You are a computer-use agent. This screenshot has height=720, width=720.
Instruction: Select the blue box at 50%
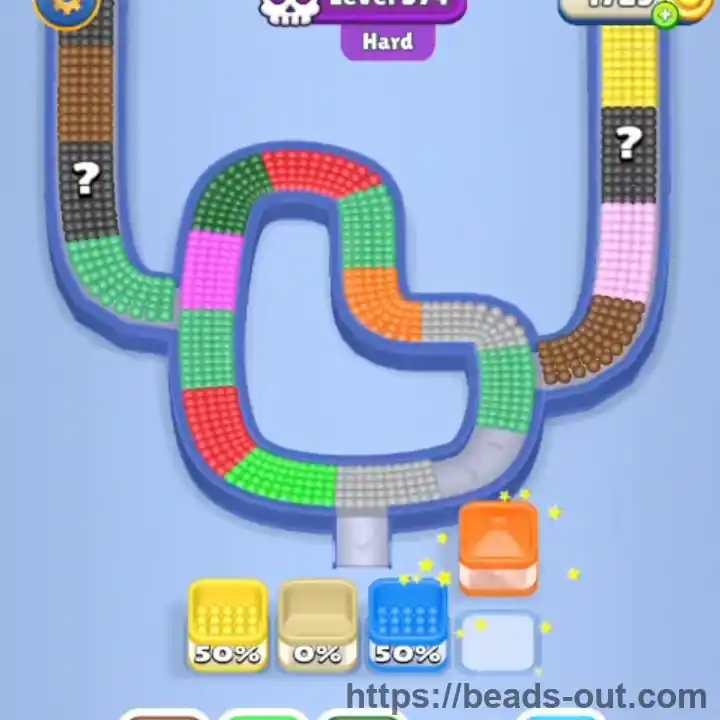[x=408, y=624]
